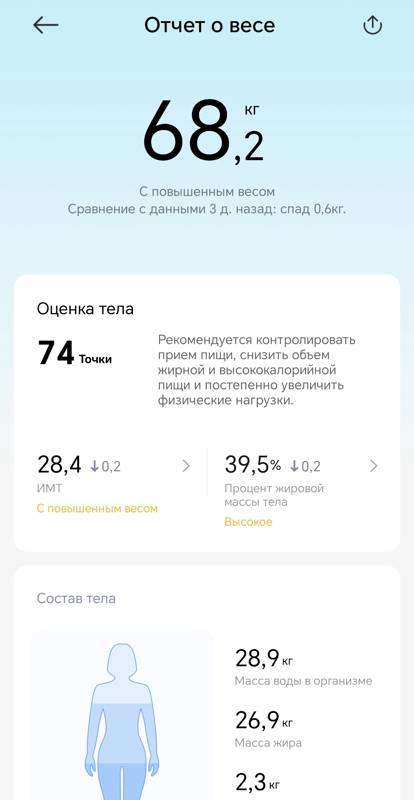Open Процент жировой массы тела details
The height and width of the screenshot is (800, 414).
tap(302, 490)
